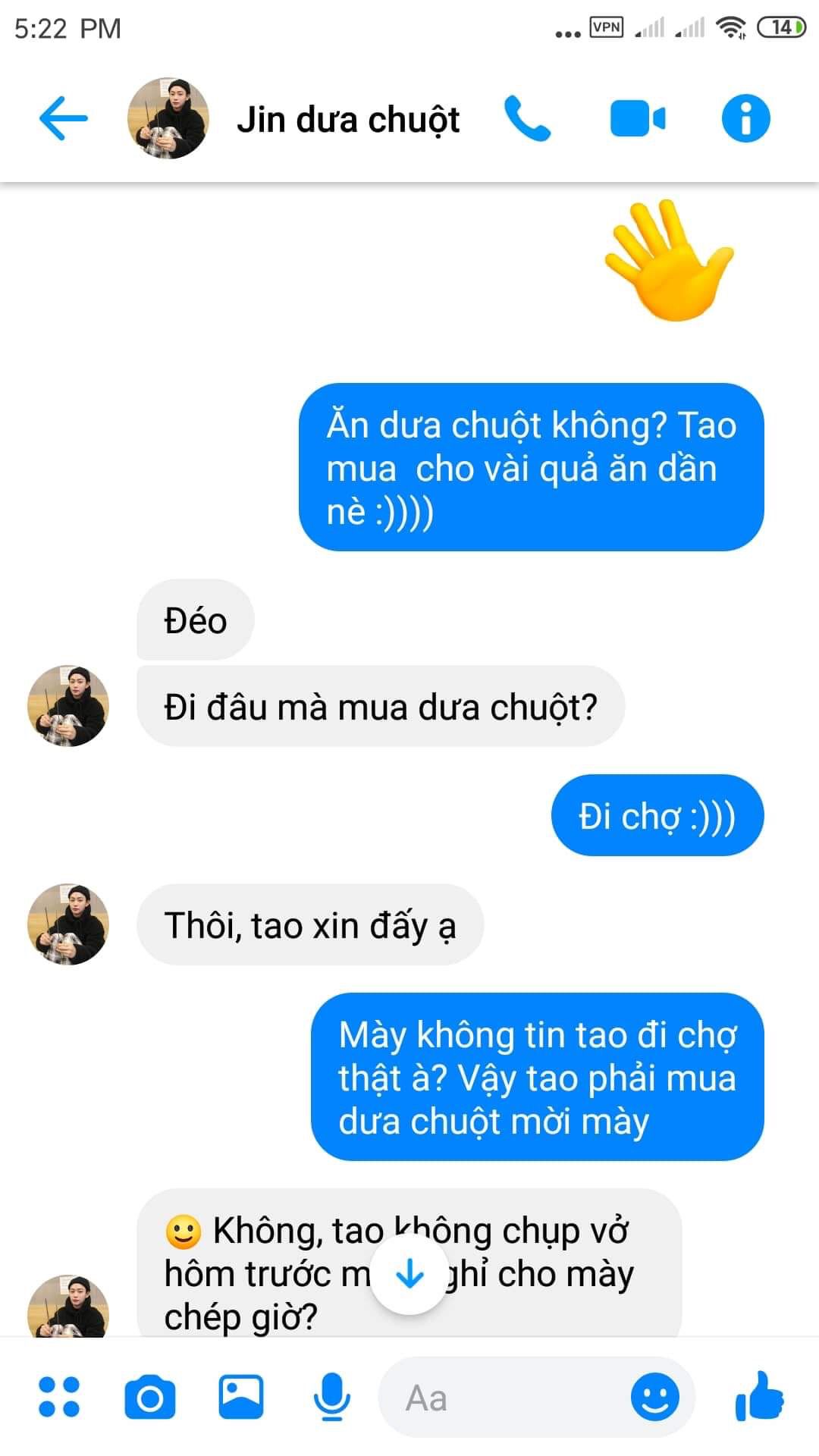This screenshot has height=1456, width=819.
Task: Start a voice call with Jin dưa chuột
Action: pyautogui.click(x=528, y=118)
